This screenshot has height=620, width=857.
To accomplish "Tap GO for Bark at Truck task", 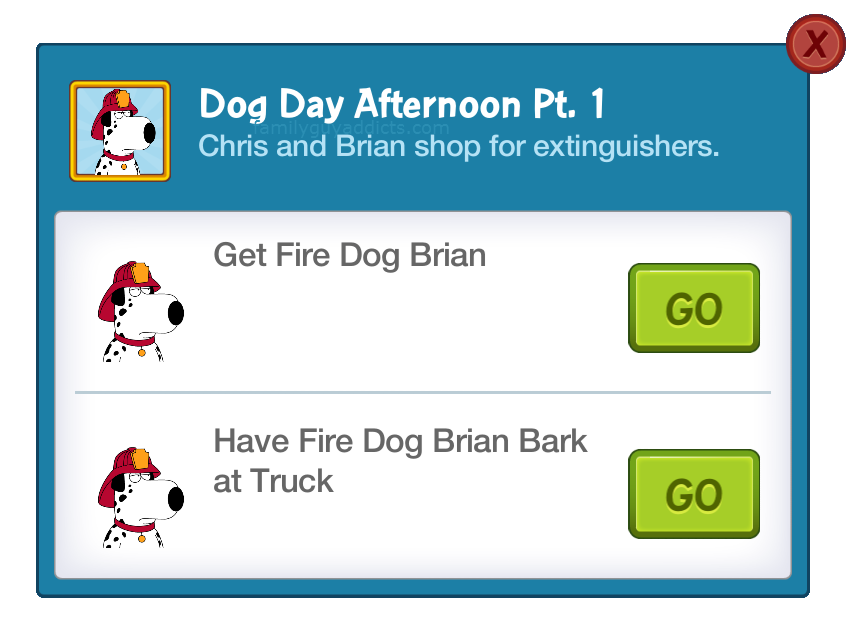I will tap(693, 493).
